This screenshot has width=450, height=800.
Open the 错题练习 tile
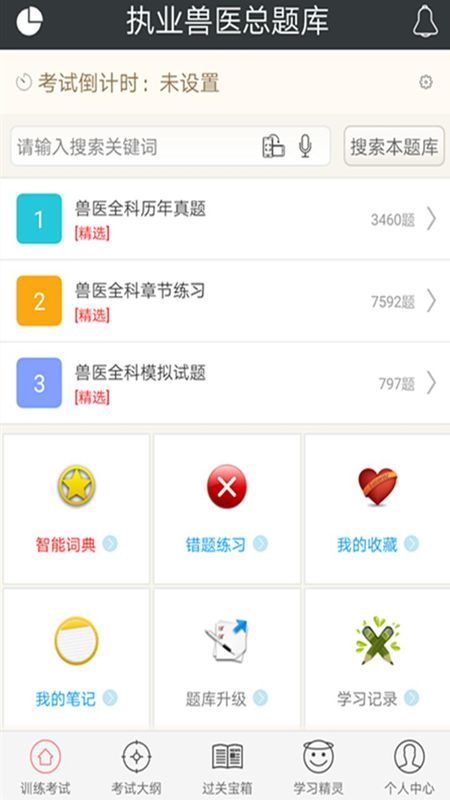click(x=227, y=509)
